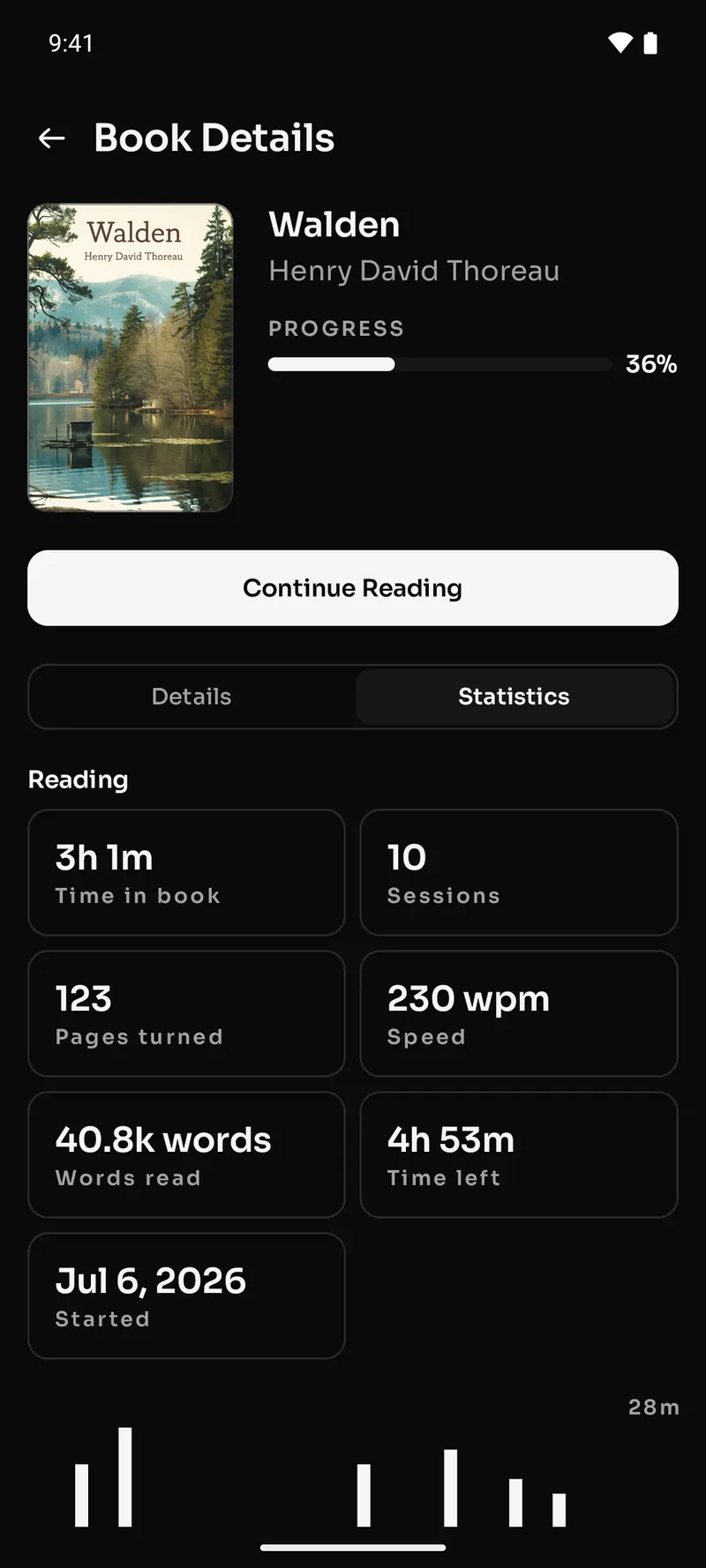
Task: Switch to the Details tab
Action: [192, 697]
